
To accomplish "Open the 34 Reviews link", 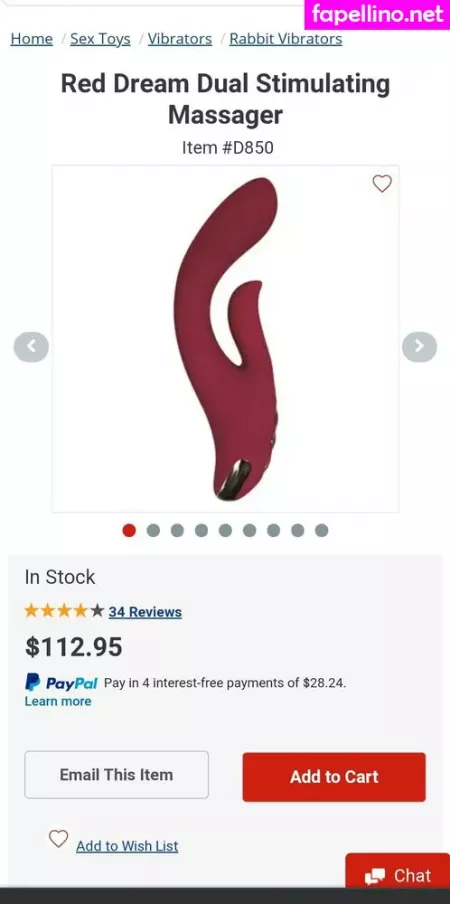I will point(145,612).
